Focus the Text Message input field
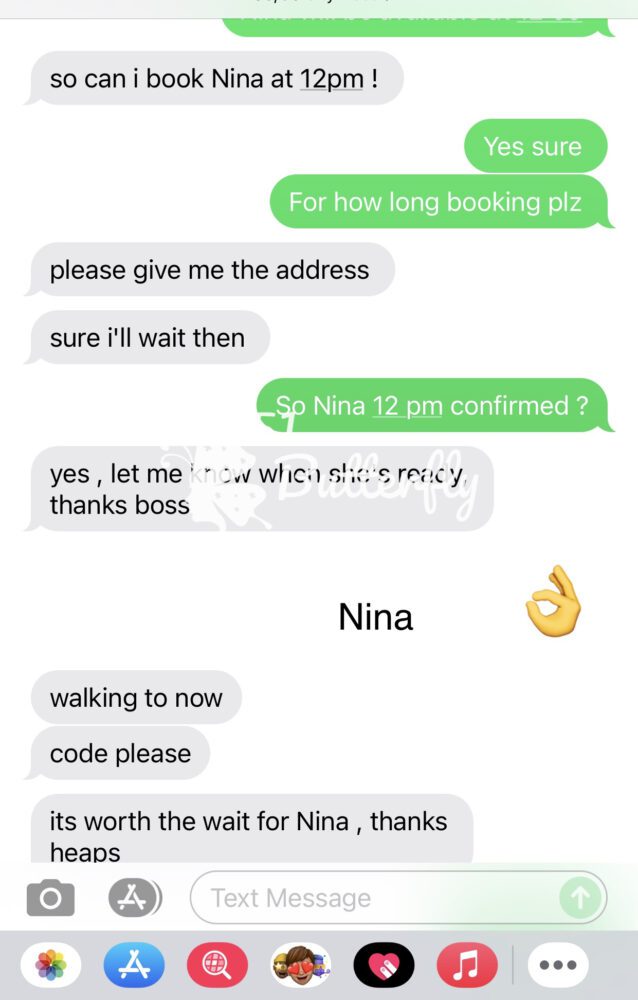 (x=380, y=898)
